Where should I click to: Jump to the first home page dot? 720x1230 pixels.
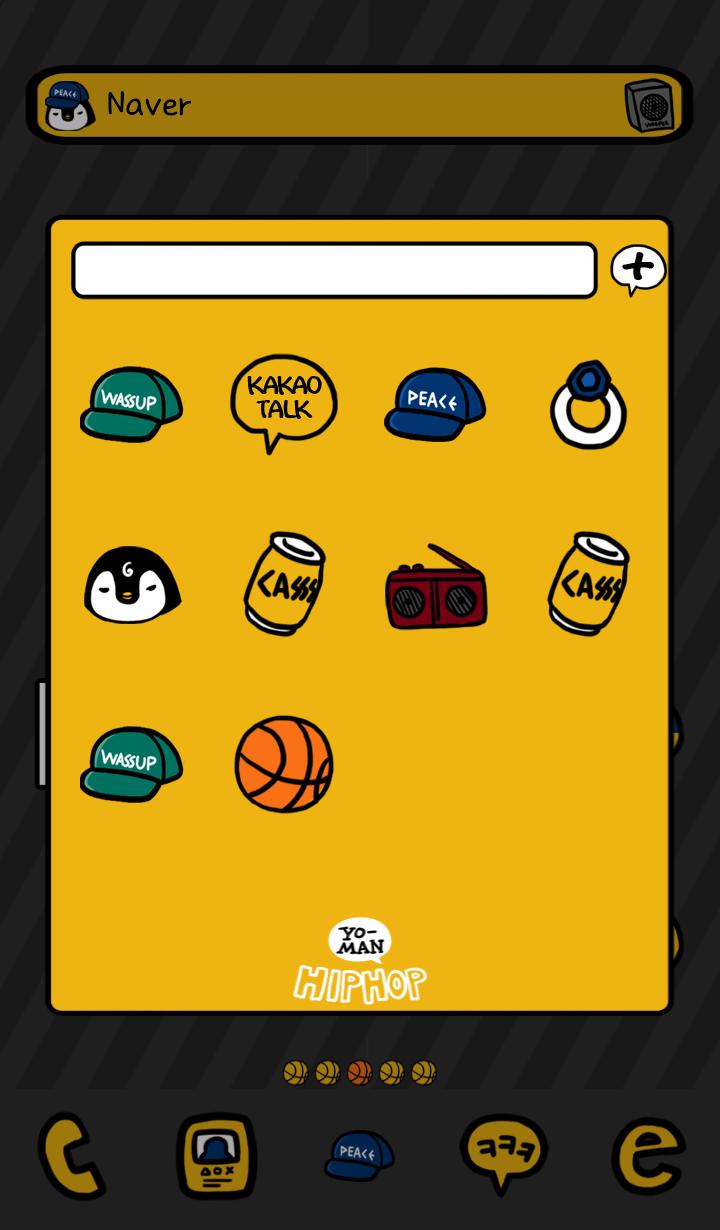[x=295, y=1073]
